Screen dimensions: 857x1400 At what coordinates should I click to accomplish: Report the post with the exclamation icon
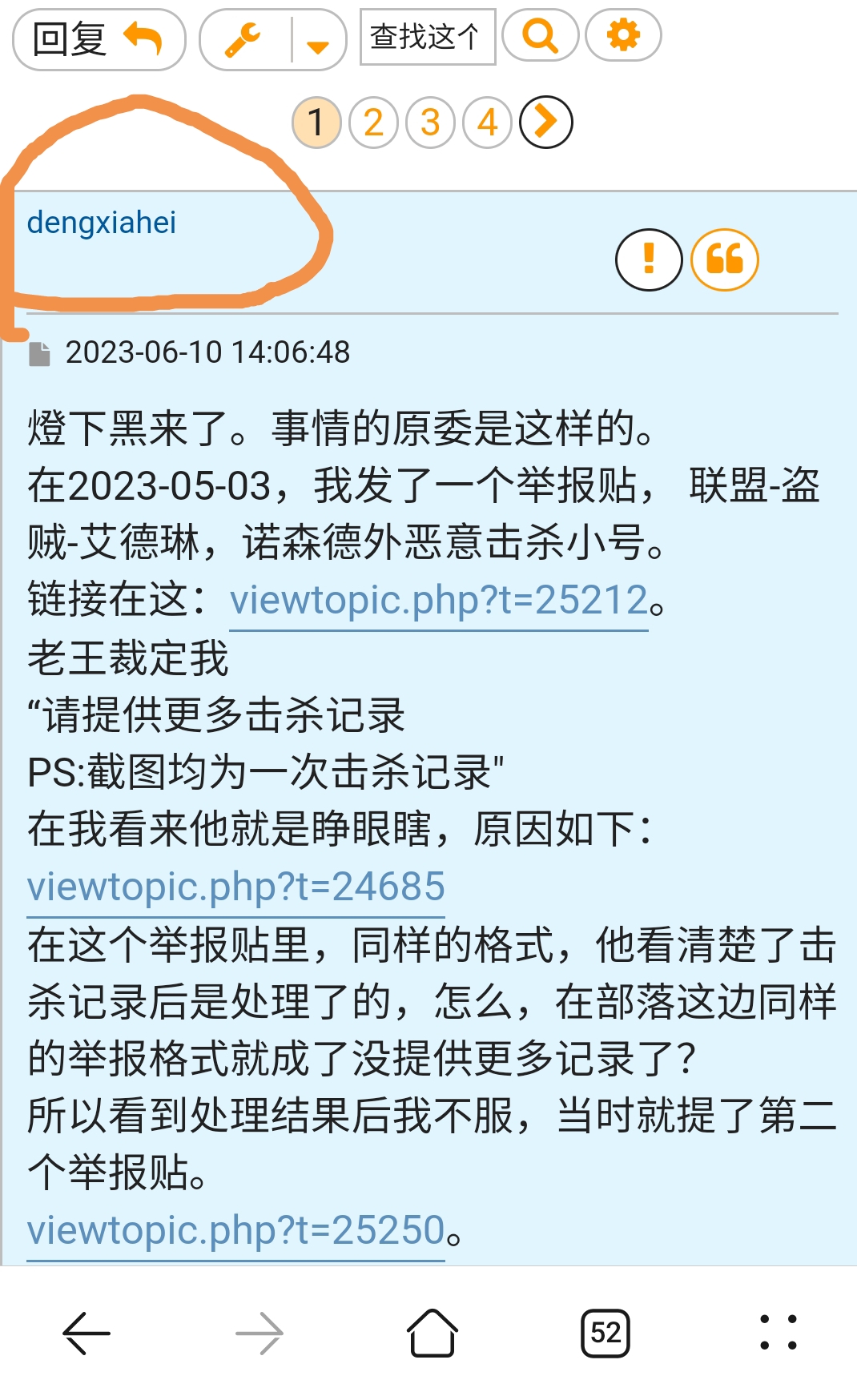point(648,259)
